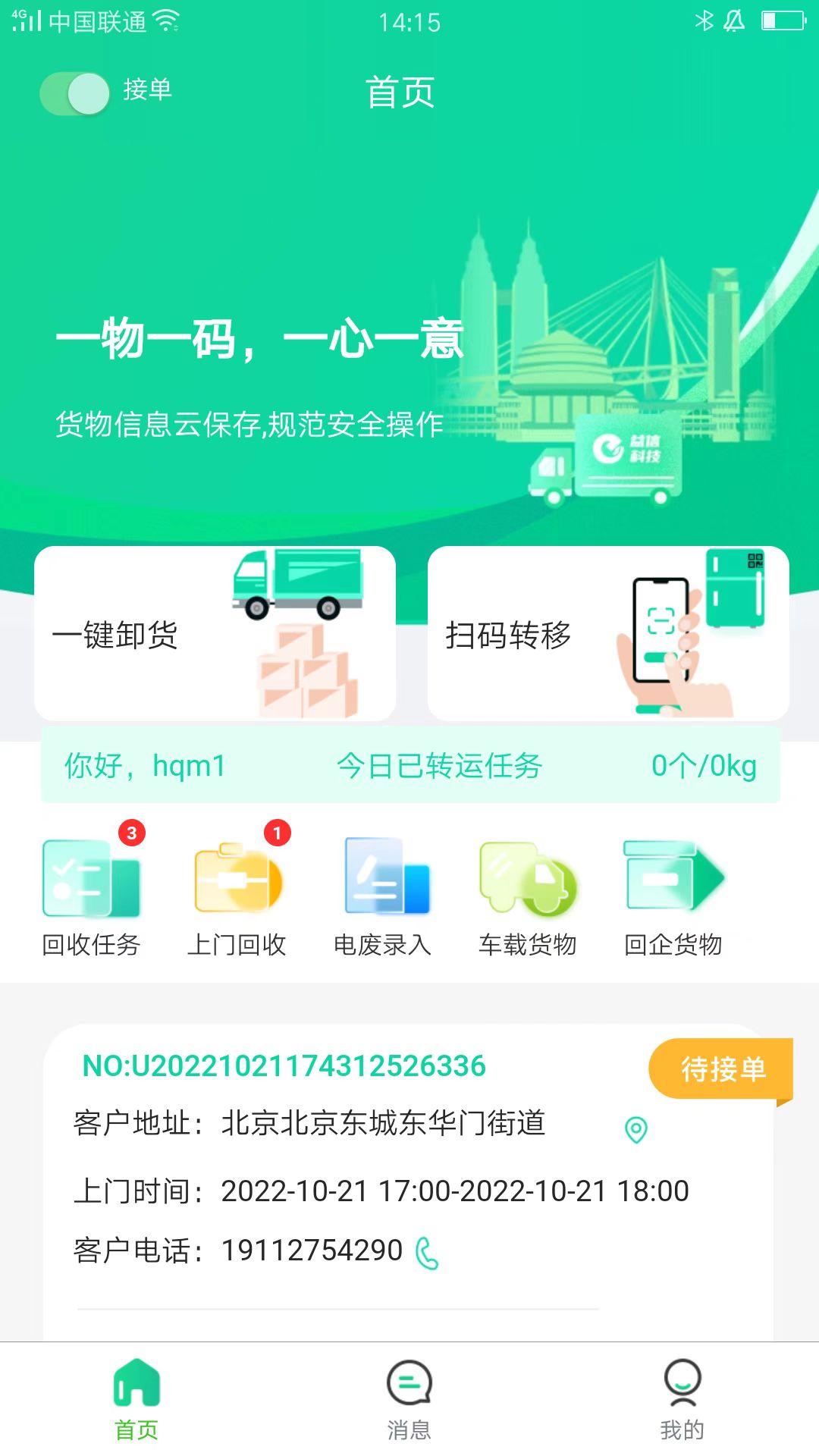
Task: Open the 一键卸货 (one-click unload) card
Action: click(214, 631)
